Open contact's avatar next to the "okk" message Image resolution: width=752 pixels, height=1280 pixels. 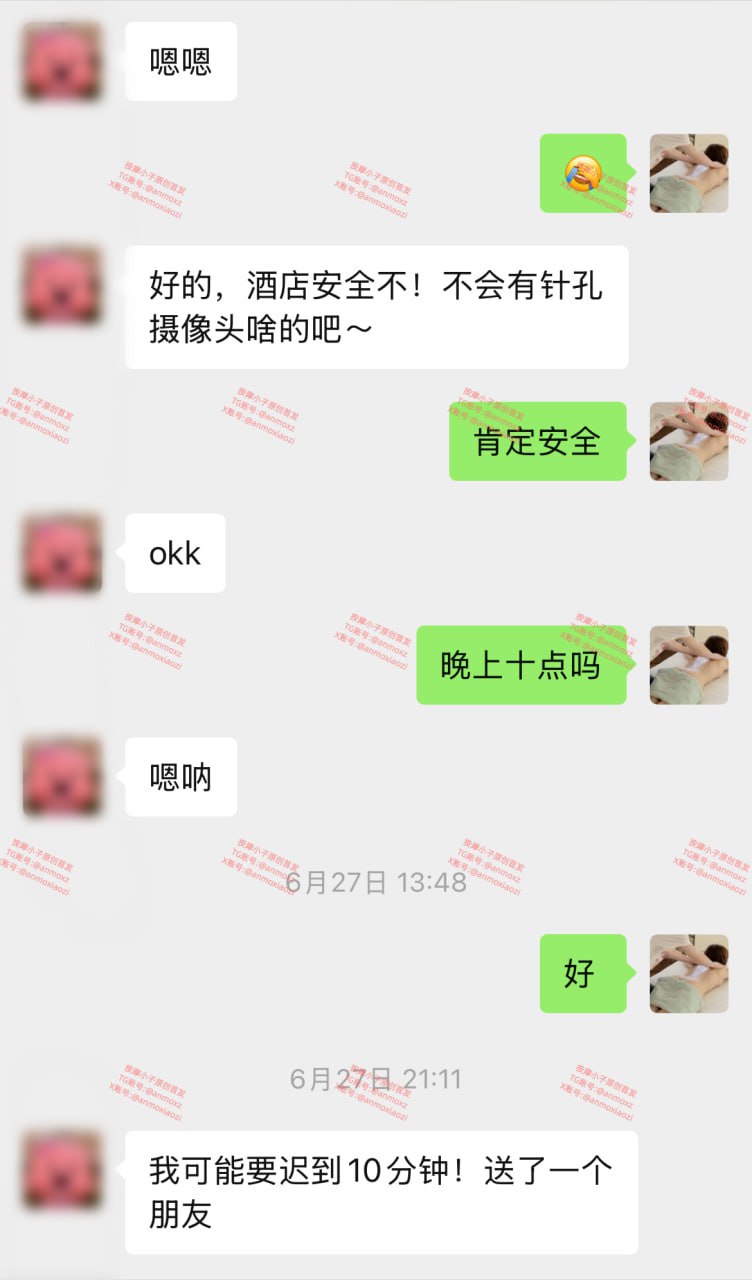pyautogui.click(x=62, y=553)
